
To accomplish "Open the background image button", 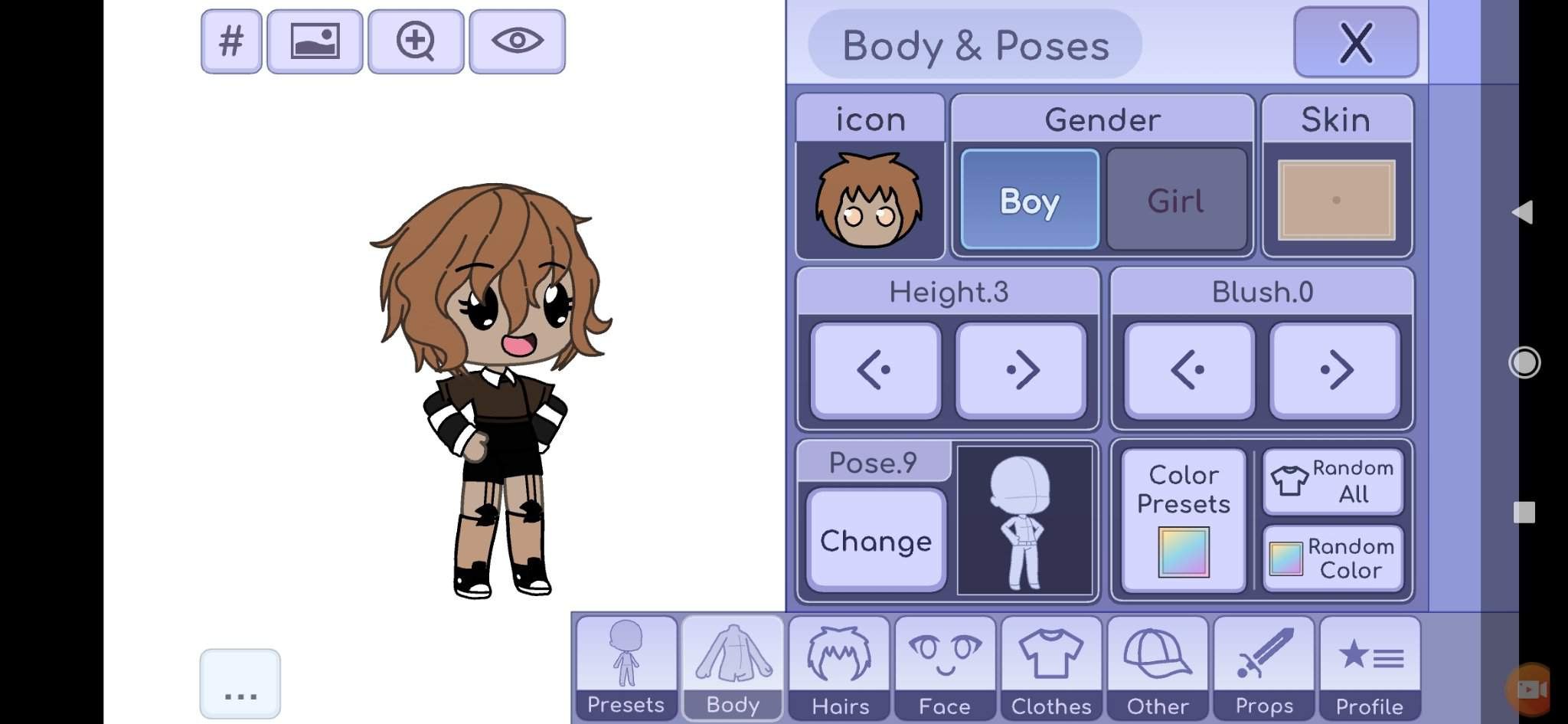I will (315, 41).
